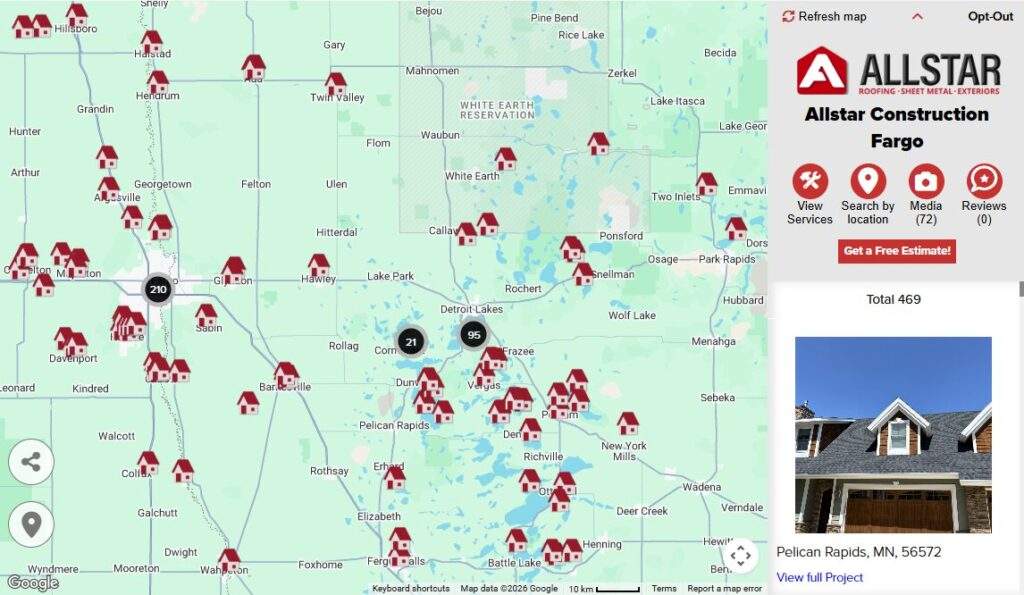
Task: Tap the Opt-Out link
Action: (990, 16)
